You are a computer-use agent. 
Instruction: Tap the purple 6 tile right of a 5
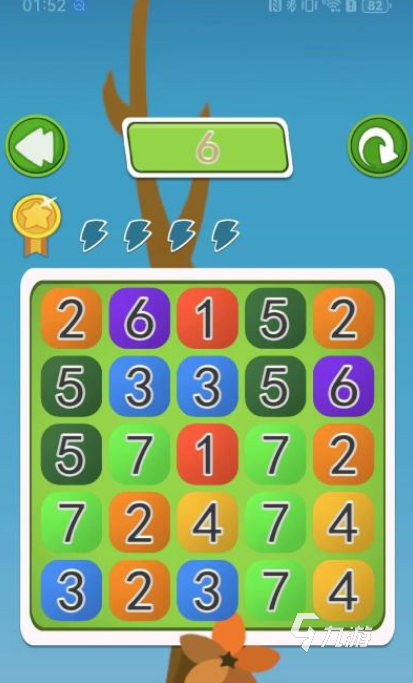coord(344,386)
